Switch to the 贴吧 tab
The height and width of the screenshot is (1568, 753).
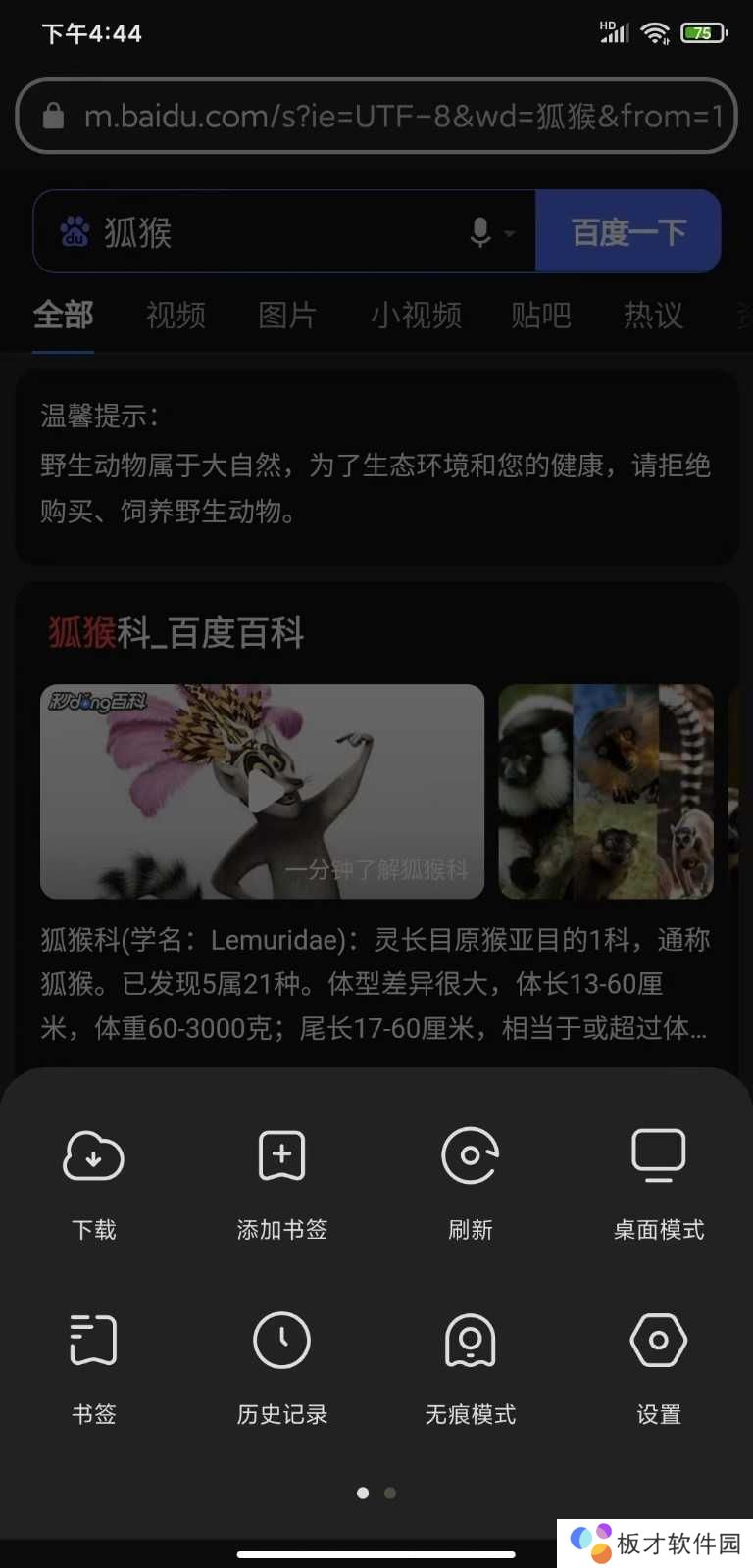click(x=540, y=316)
